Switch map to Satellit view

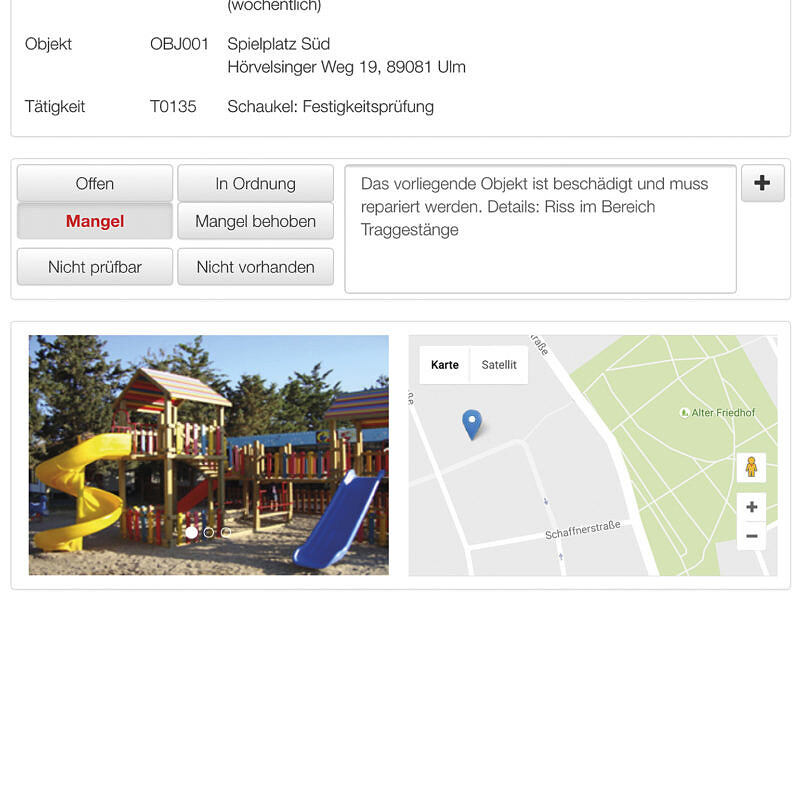[x=499, y=365]
